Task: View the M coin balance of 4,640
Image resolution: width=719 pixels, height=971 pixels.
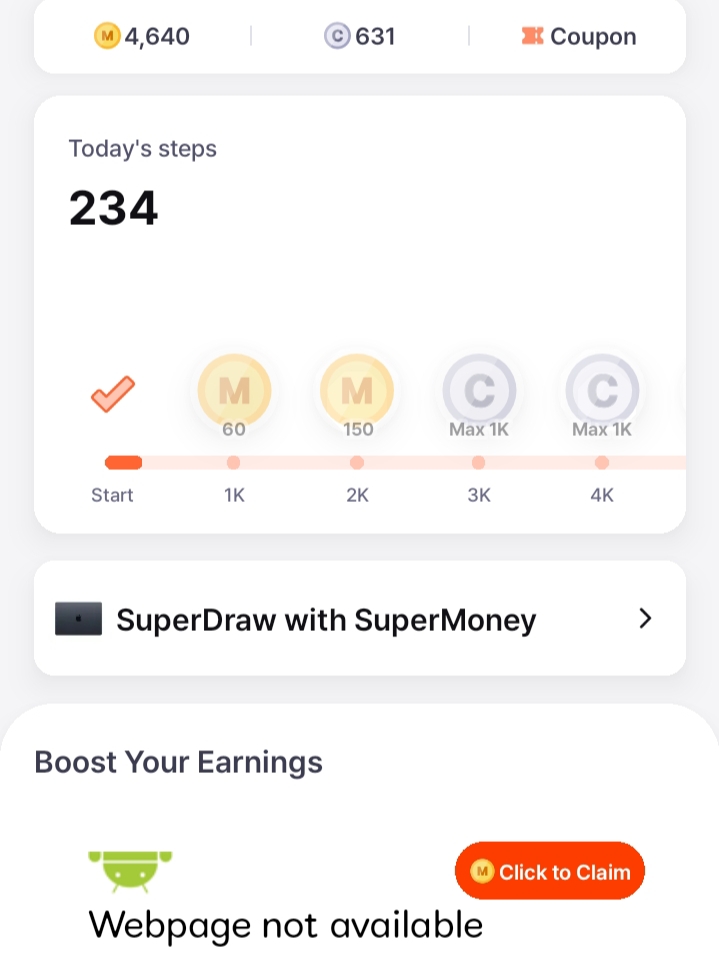Action: coord(142,37)
